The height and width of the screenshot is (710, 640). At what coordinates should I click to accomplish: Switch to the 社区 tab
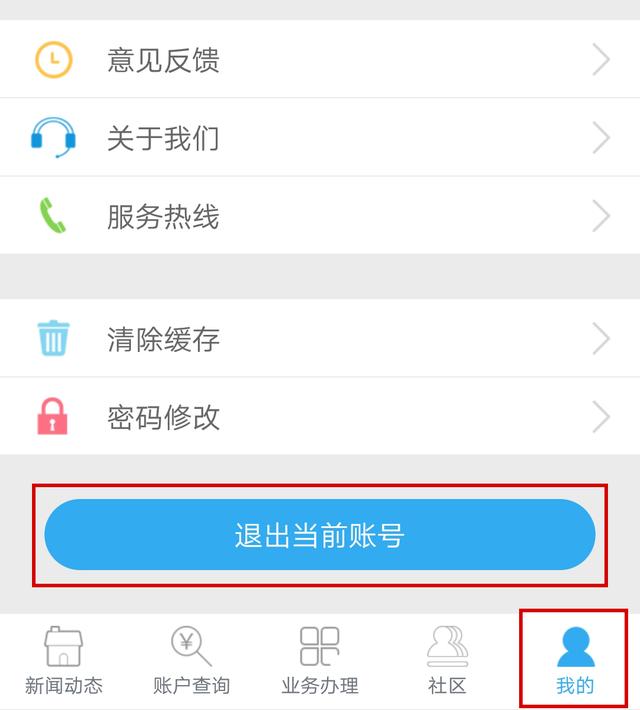447,660
